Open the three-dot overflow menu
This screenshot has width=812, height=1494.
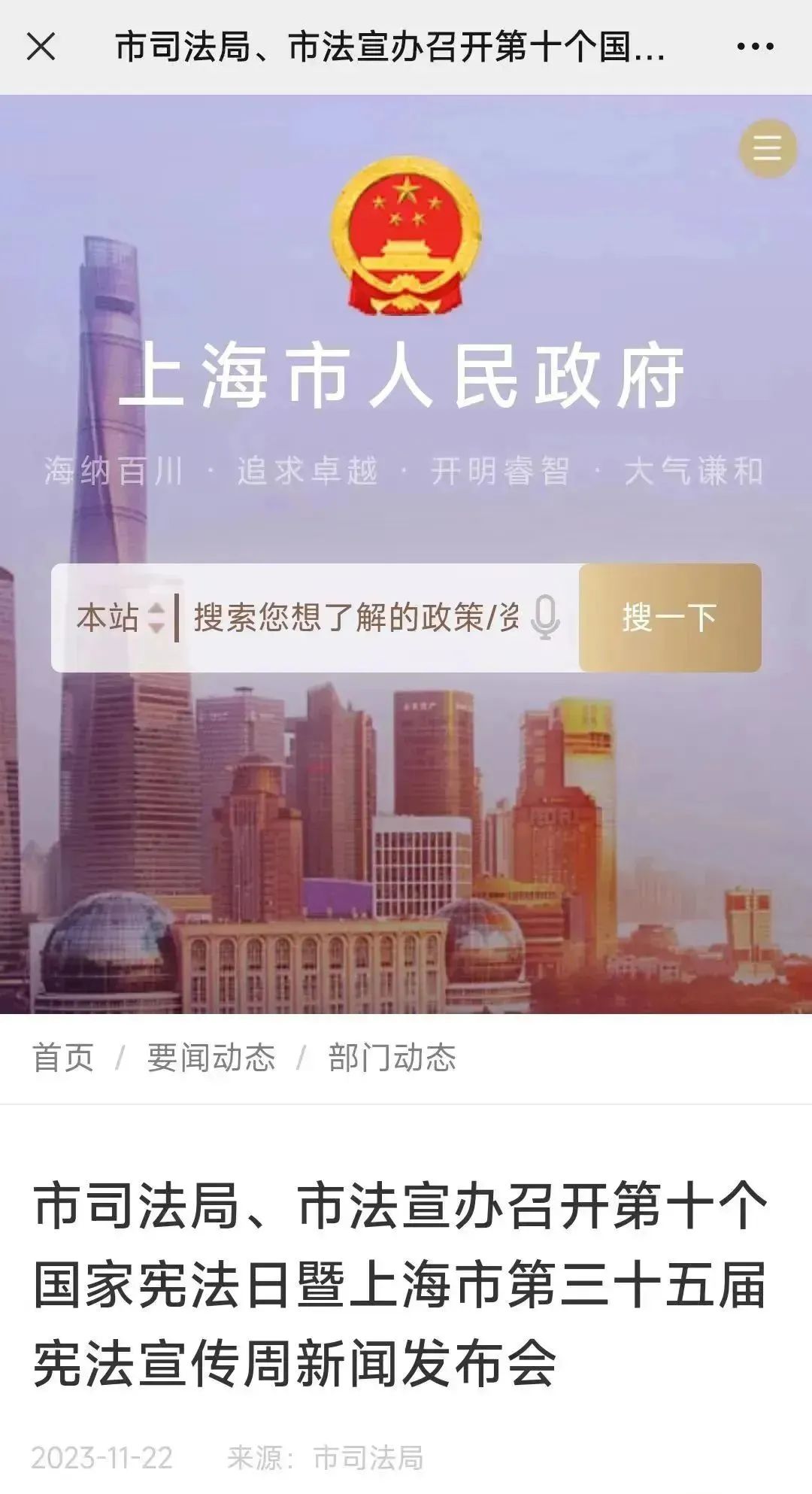point(755,47)
